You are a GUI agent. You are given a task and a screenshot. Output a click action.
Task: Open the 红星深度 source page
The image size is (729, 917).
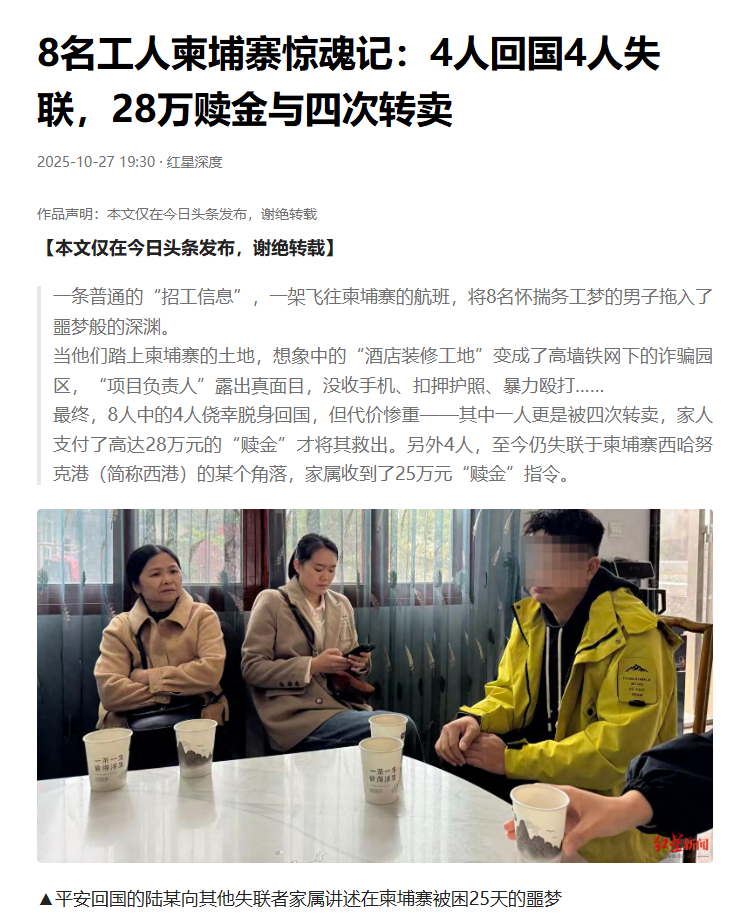click(x=194, y=162)
